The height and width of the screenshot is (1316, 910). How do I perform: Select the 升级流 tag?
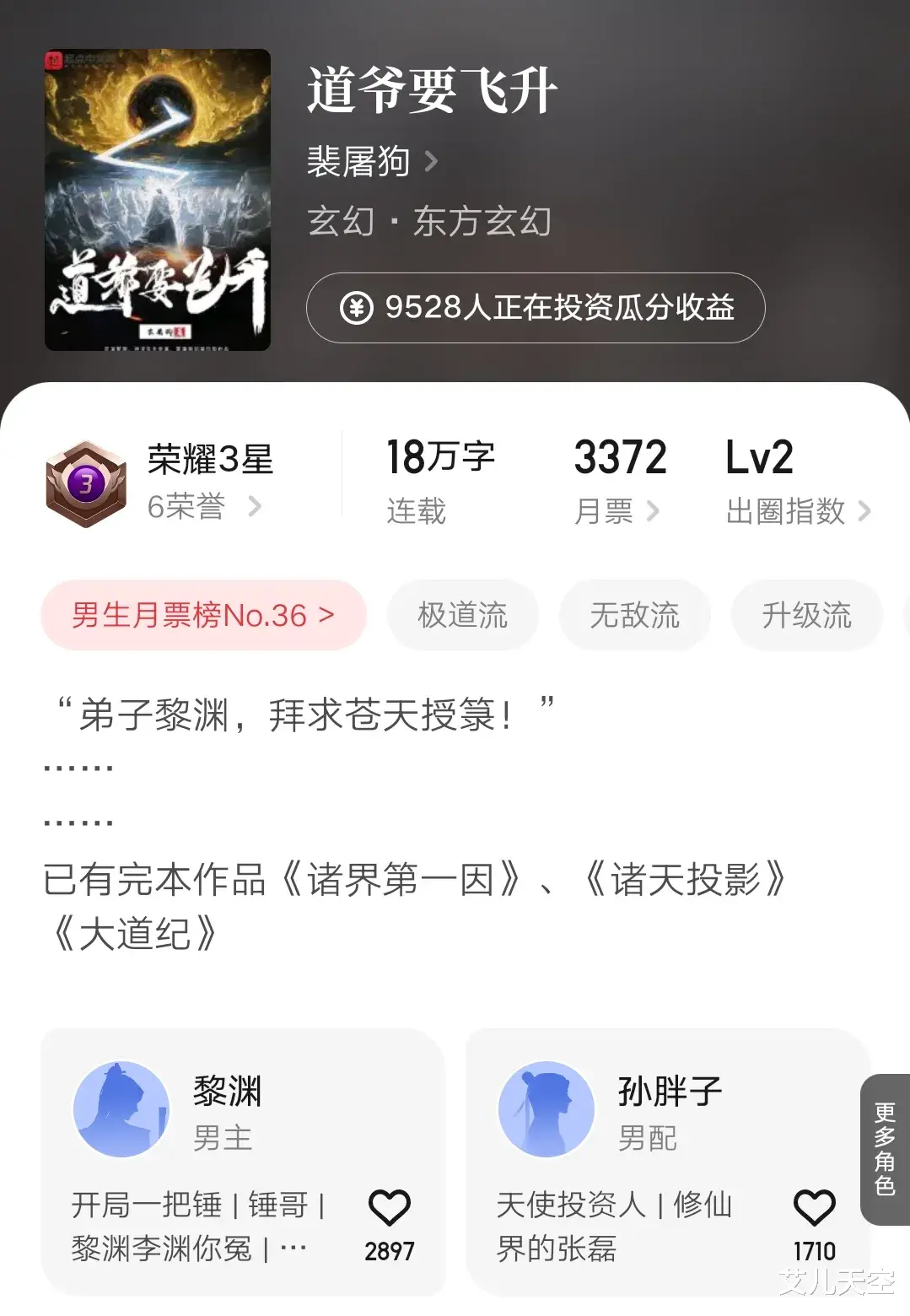pos(806,615)
